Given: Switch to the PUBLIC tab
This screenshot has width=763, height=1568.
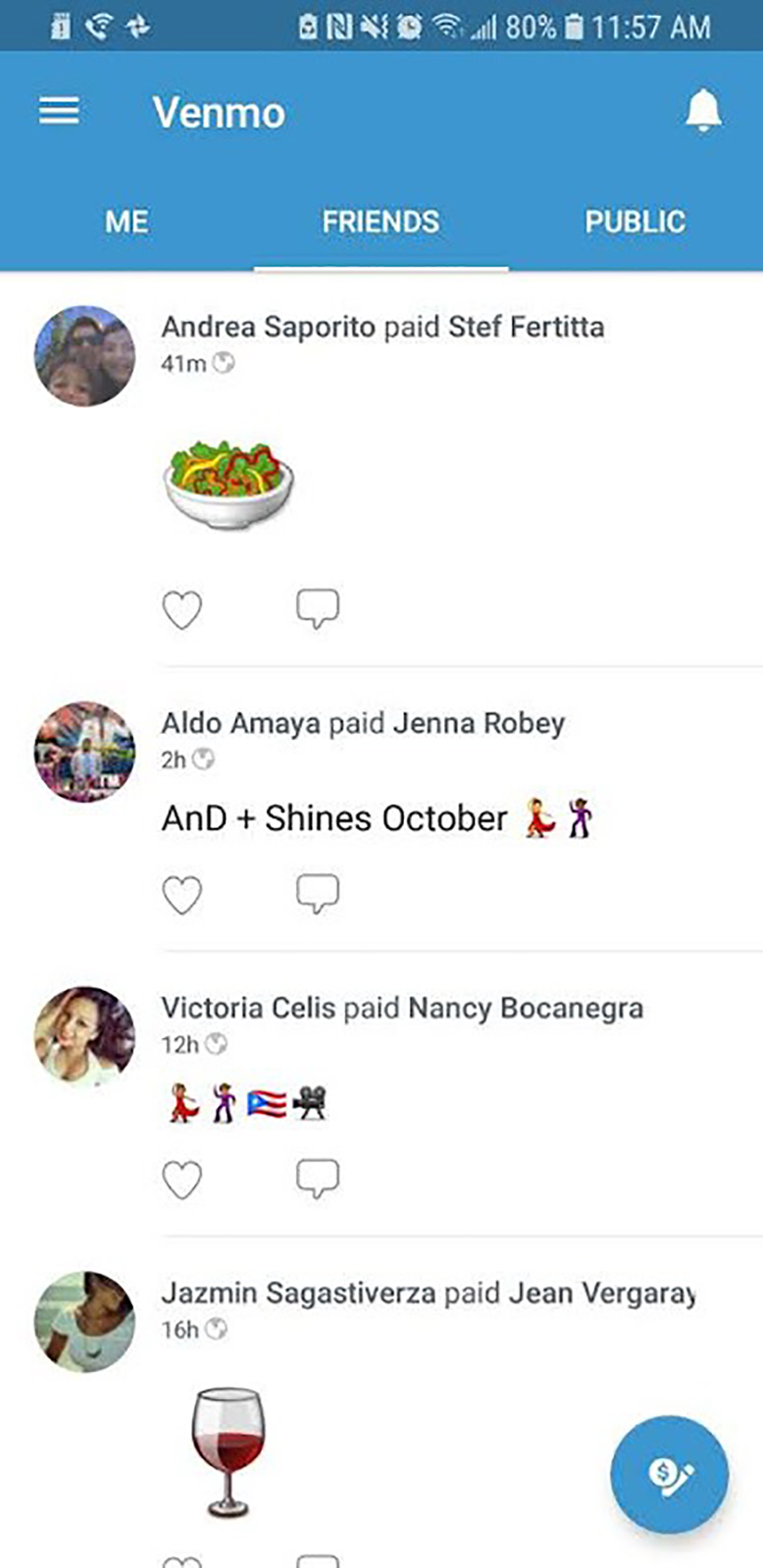Looking at the screenshot, I should (x=635, y=222).
